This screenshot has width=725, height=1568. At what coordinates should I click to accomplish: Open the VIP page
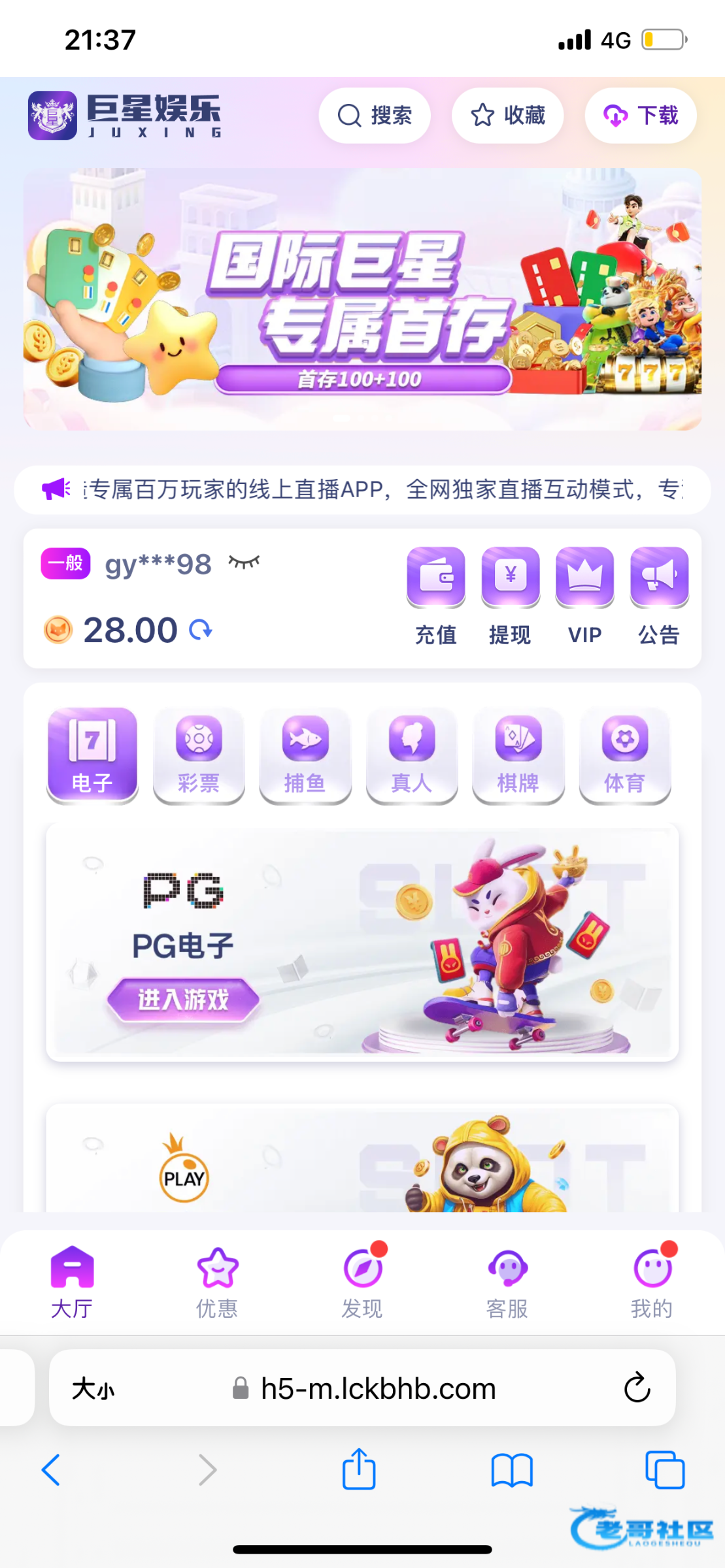pyautogui.click(x=584, y=595)
